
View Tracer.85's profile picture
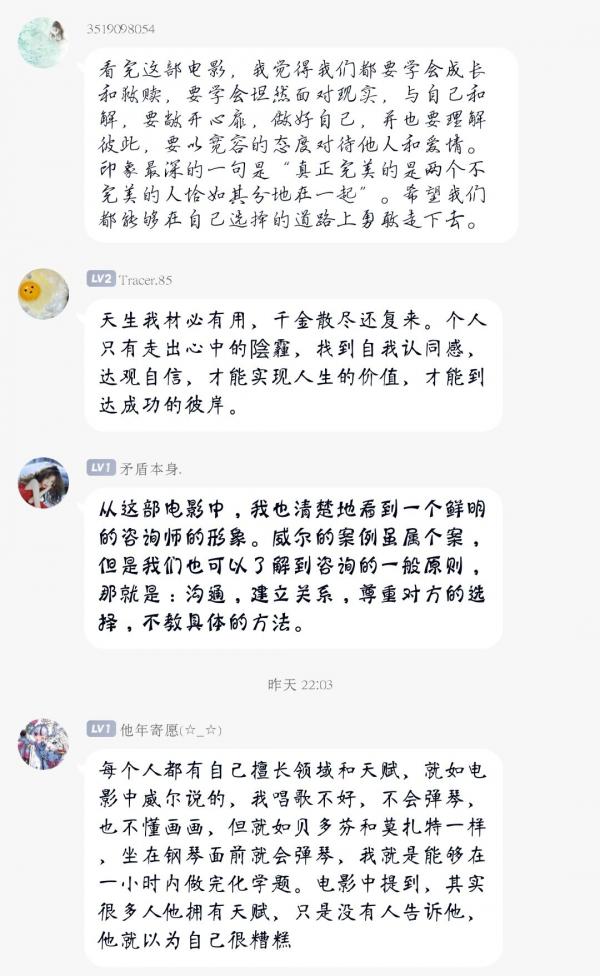(43, 293)
